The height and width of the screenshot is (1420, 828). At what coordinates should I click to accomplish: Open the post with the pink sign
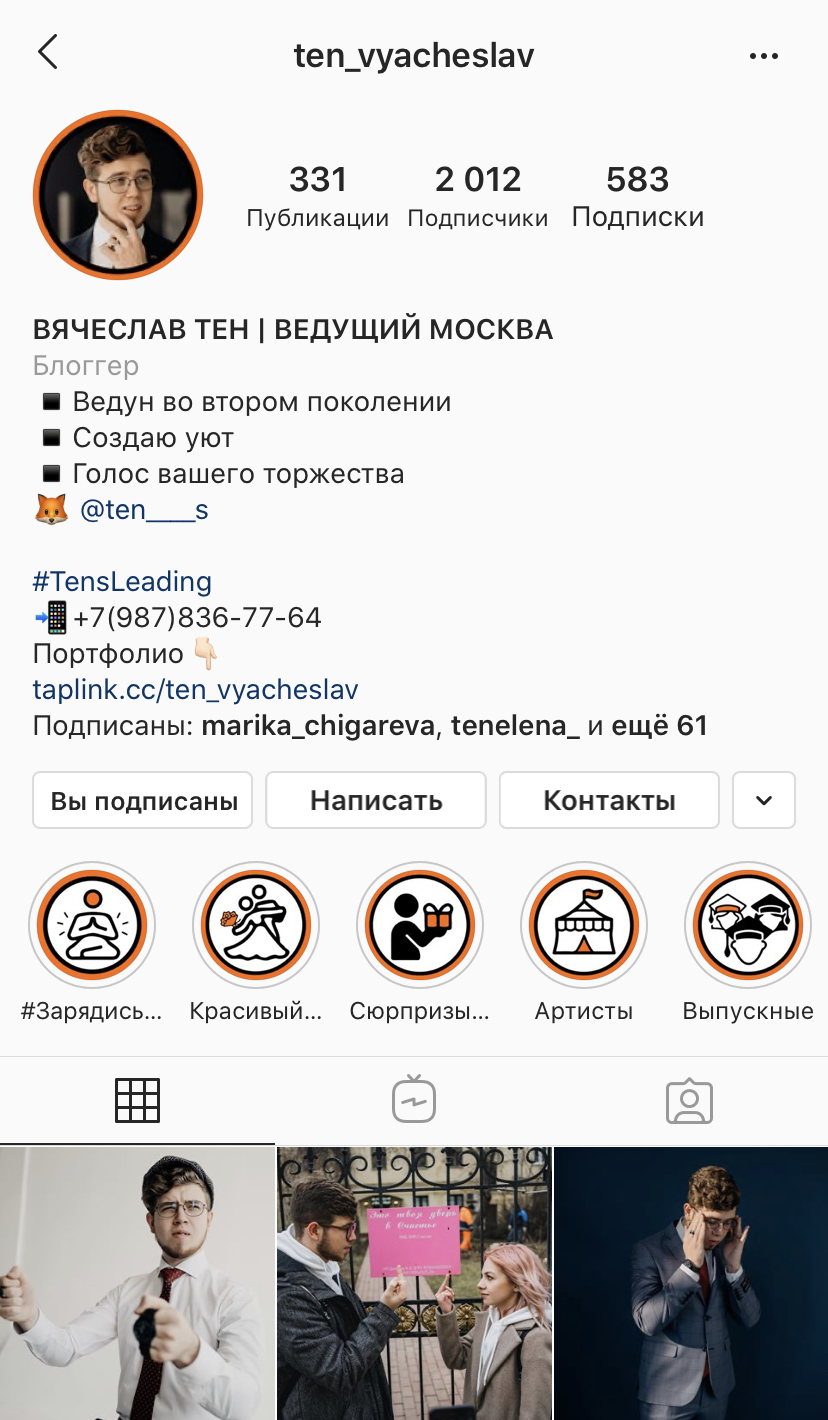pyautogui.click(x=414, y=1283)
